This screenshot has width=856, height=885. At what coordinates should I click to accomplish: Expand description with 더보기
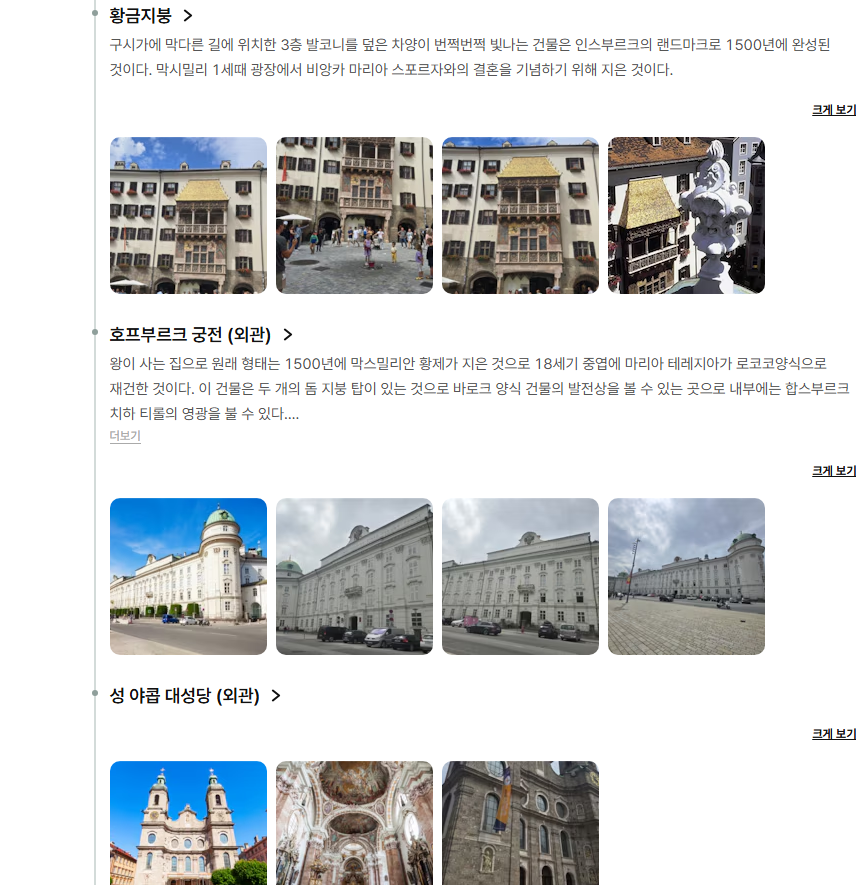pos(125,436)
